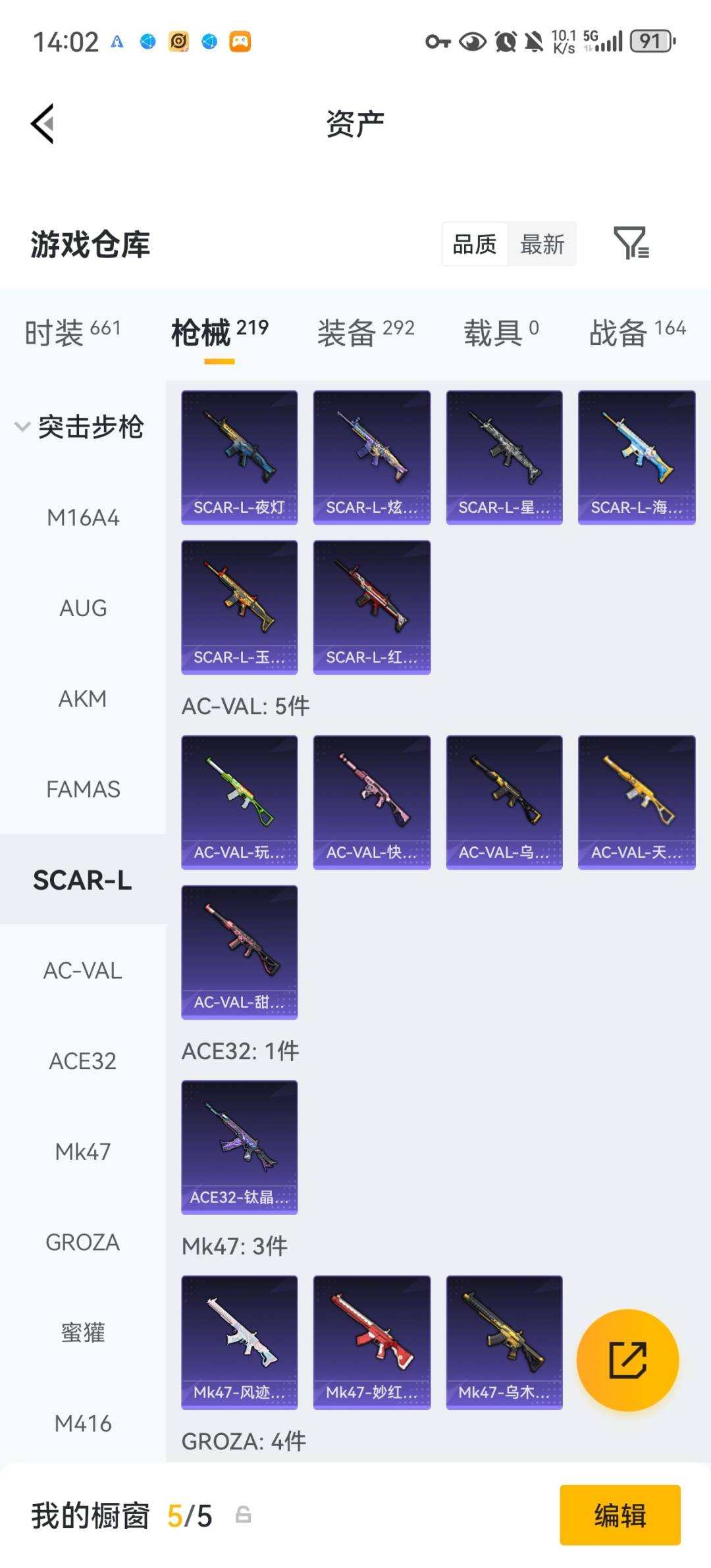Select M416 in the side list

(x=83, y=1423)
